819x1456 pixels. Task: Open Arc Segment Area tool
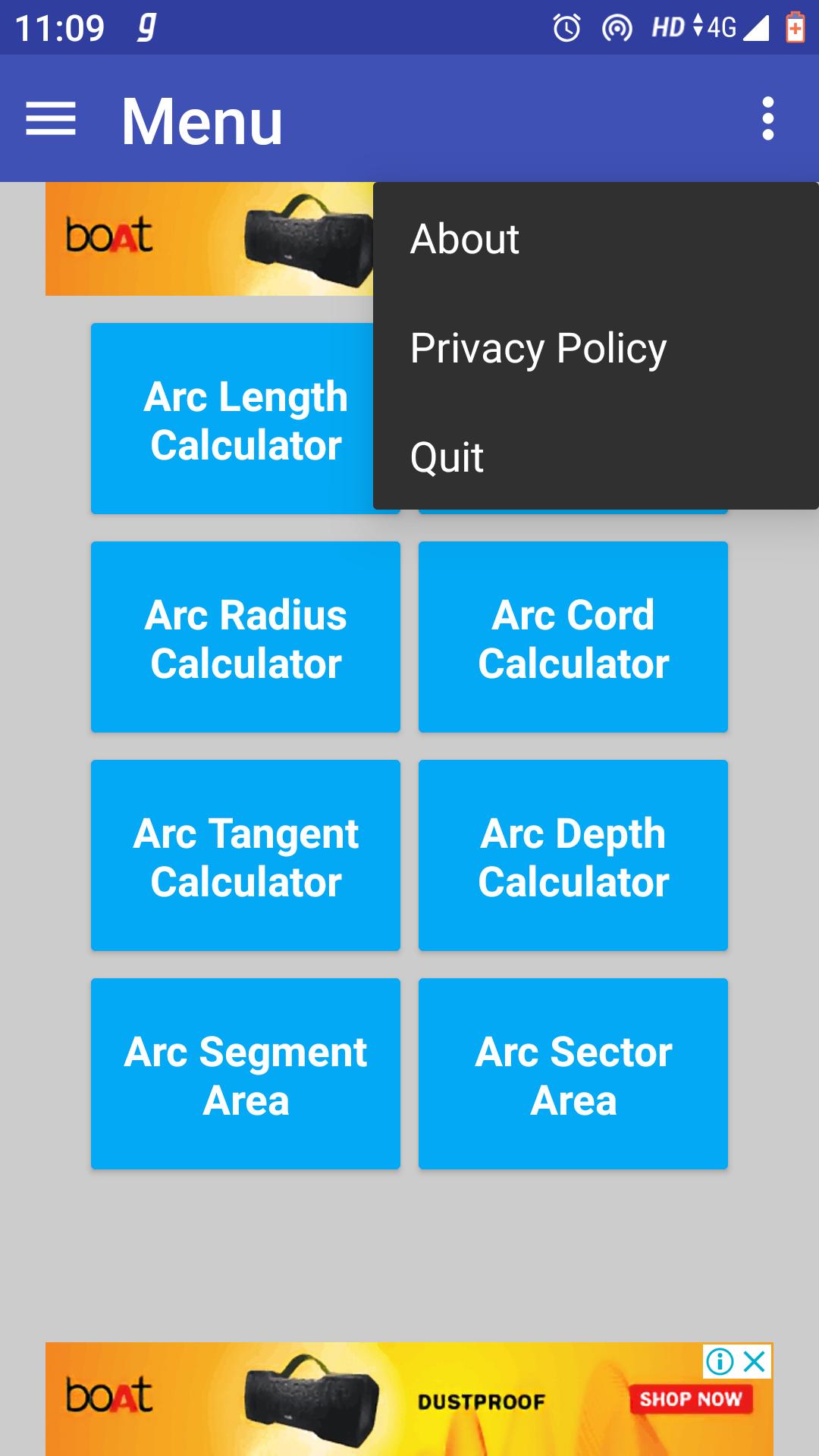point(246,1074)
